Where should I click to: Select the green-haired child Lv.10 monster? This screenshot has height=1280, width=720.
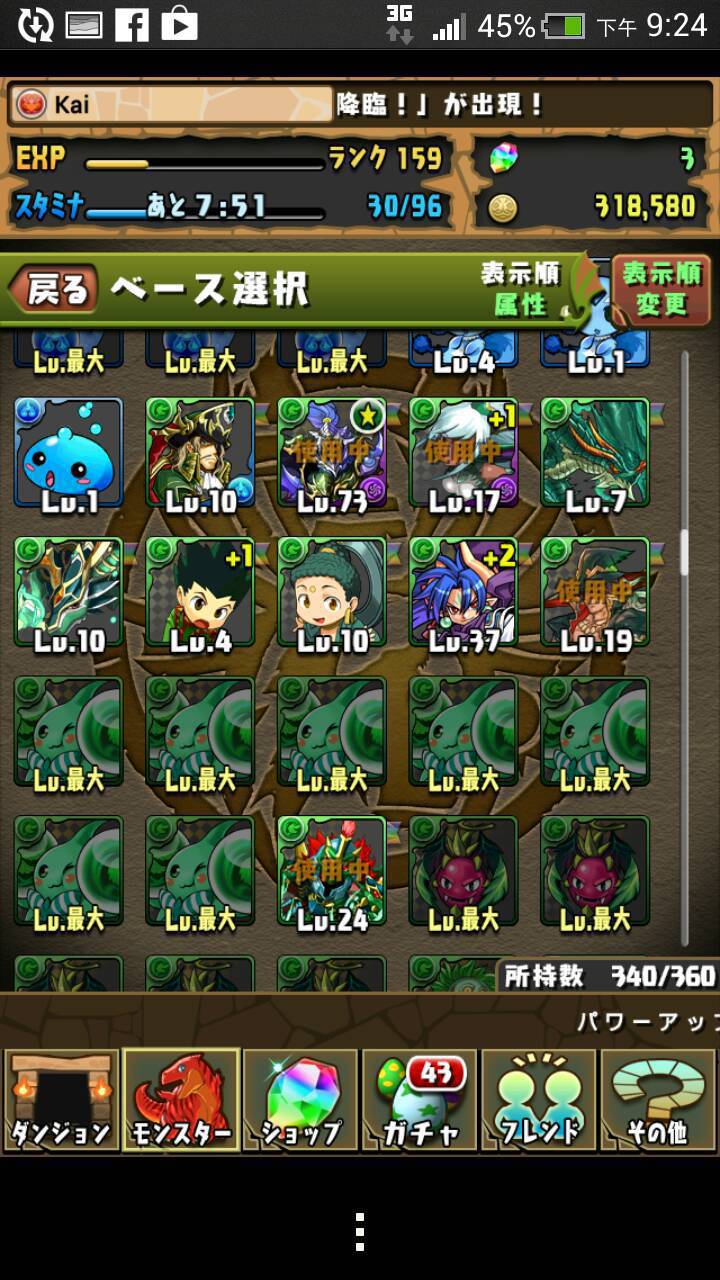(333, 593)
